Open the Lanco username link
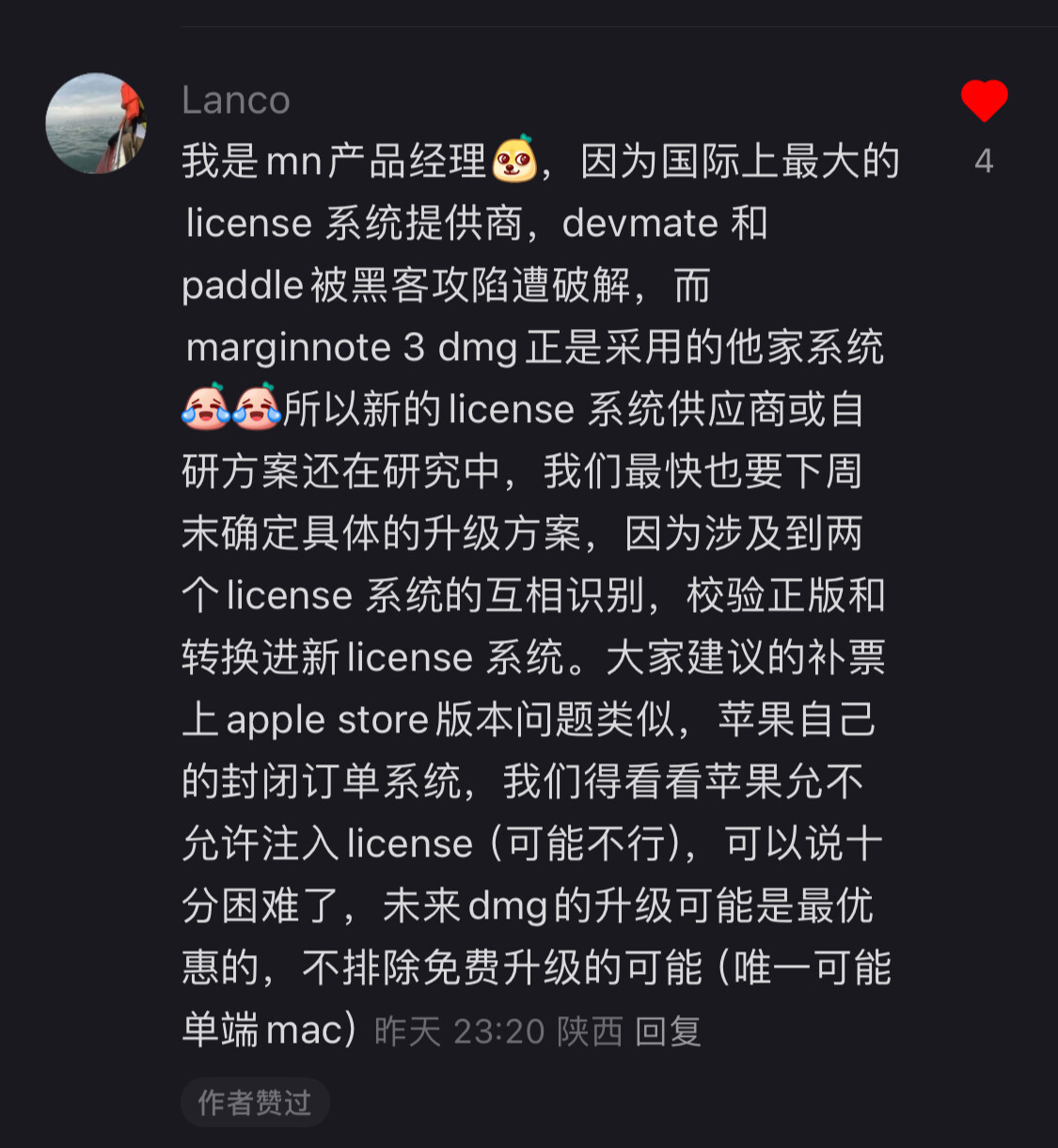This screenshot has width=1058, height=1148. pyautogui.click(x=236, y=101)
